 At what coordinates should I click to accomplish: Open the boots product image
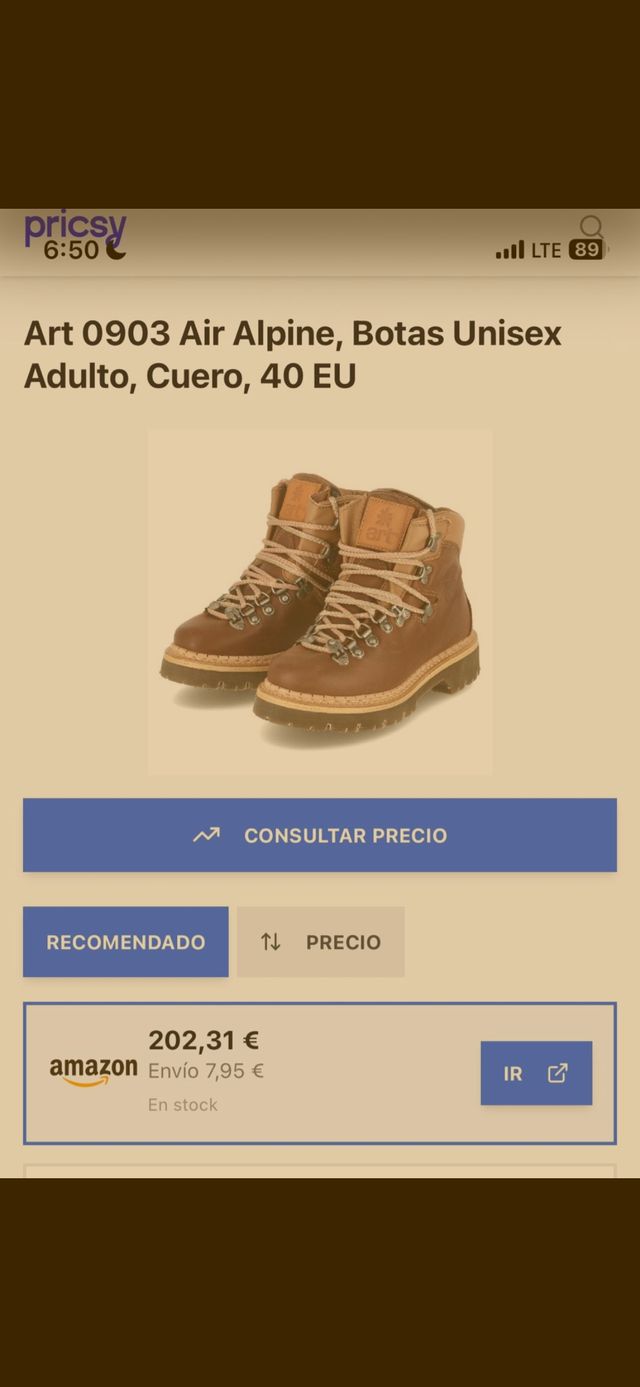[x=320, y=602]
